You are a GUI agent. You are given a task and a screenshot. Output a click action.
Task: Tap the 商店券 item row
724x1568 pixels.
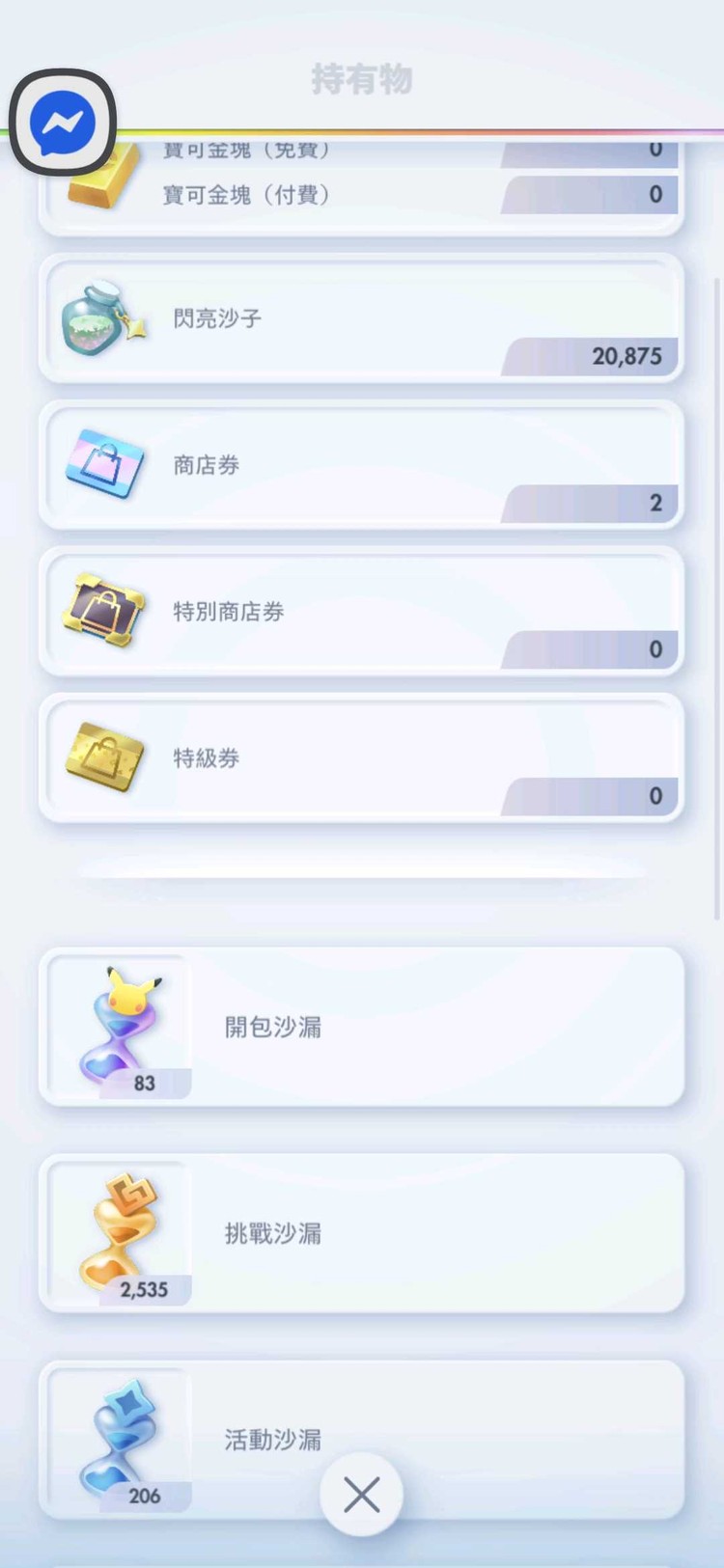point(361,466)
